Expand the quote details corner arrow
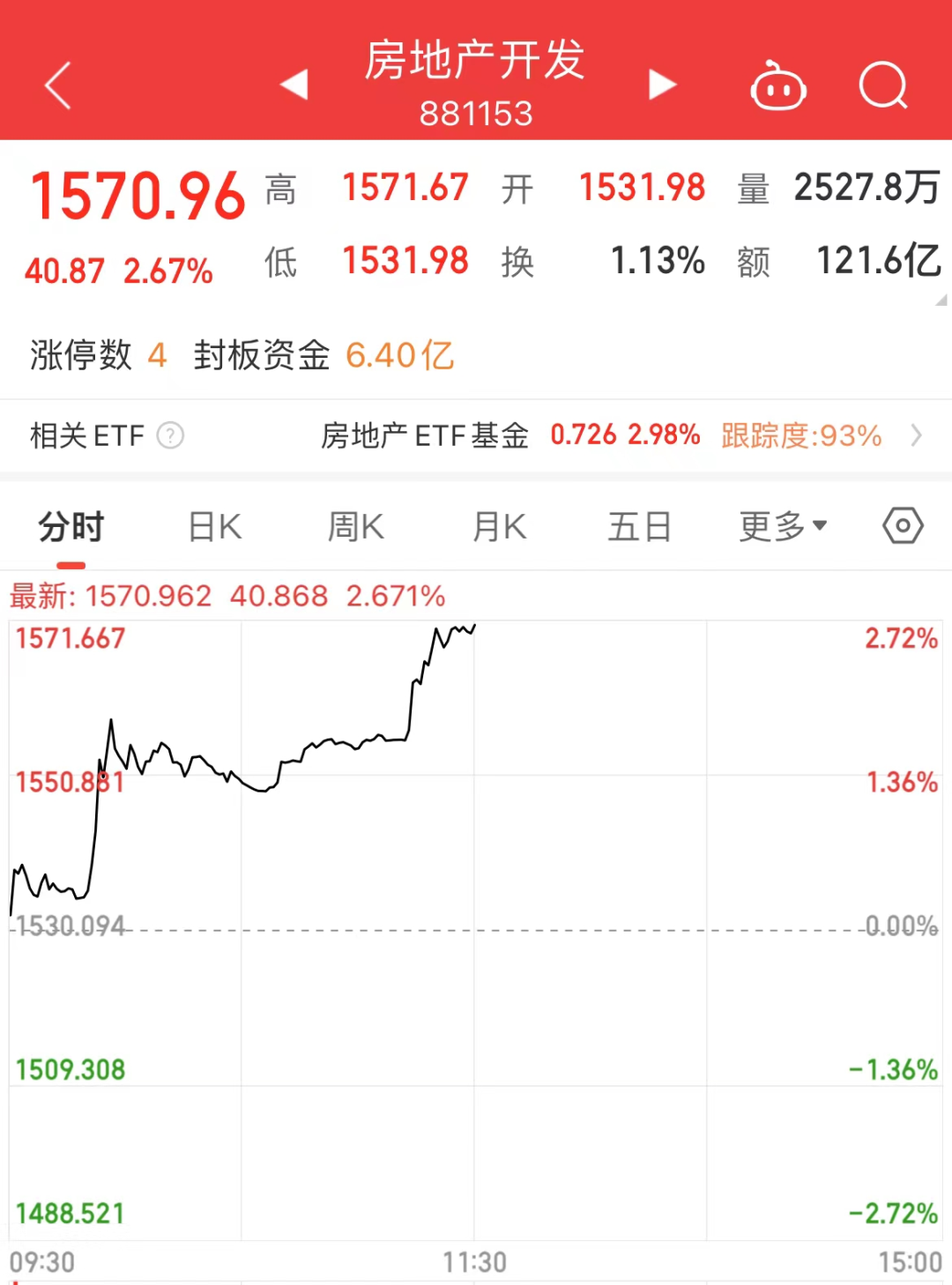The width and height of the screenshot is (952, 1285). tap(941, 301)
